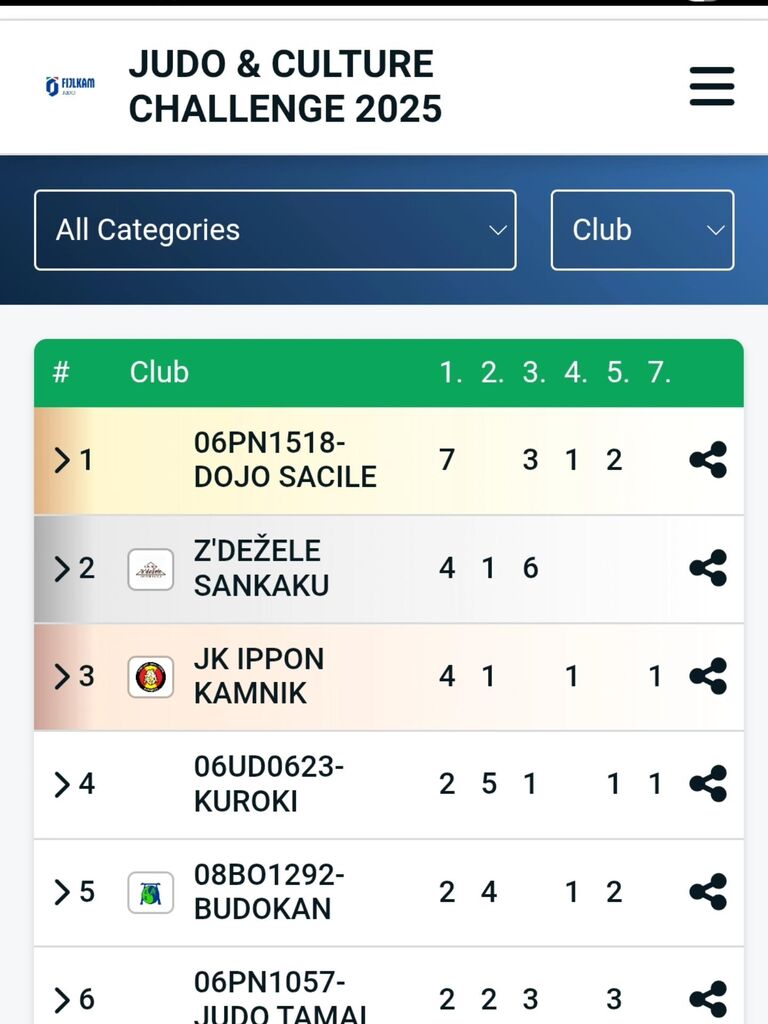
Task: Expand the Z'Dežele Sankaku row
Action: (63, 568)
